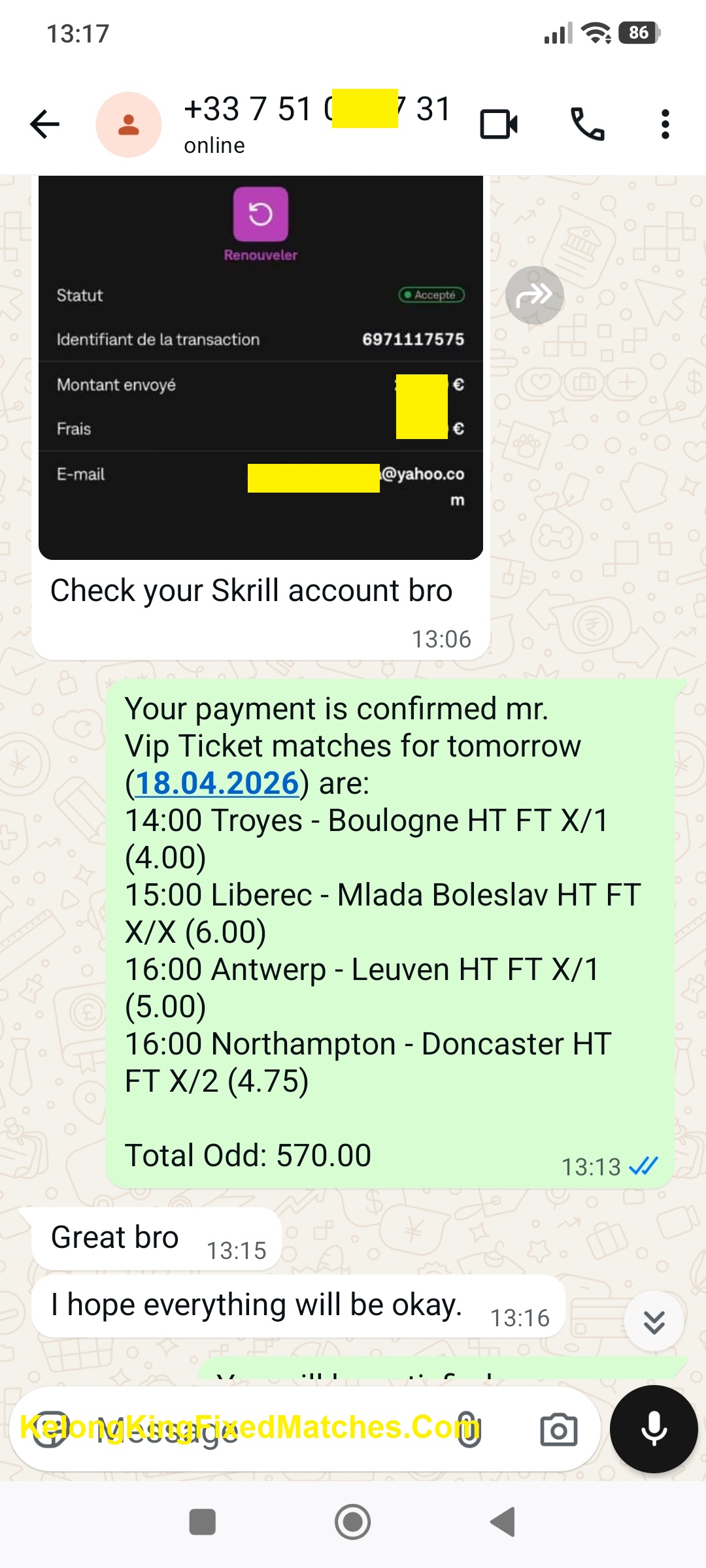The image size is (706, 1568).
Task: Open the recent apps view
Action: point(202,1522)
